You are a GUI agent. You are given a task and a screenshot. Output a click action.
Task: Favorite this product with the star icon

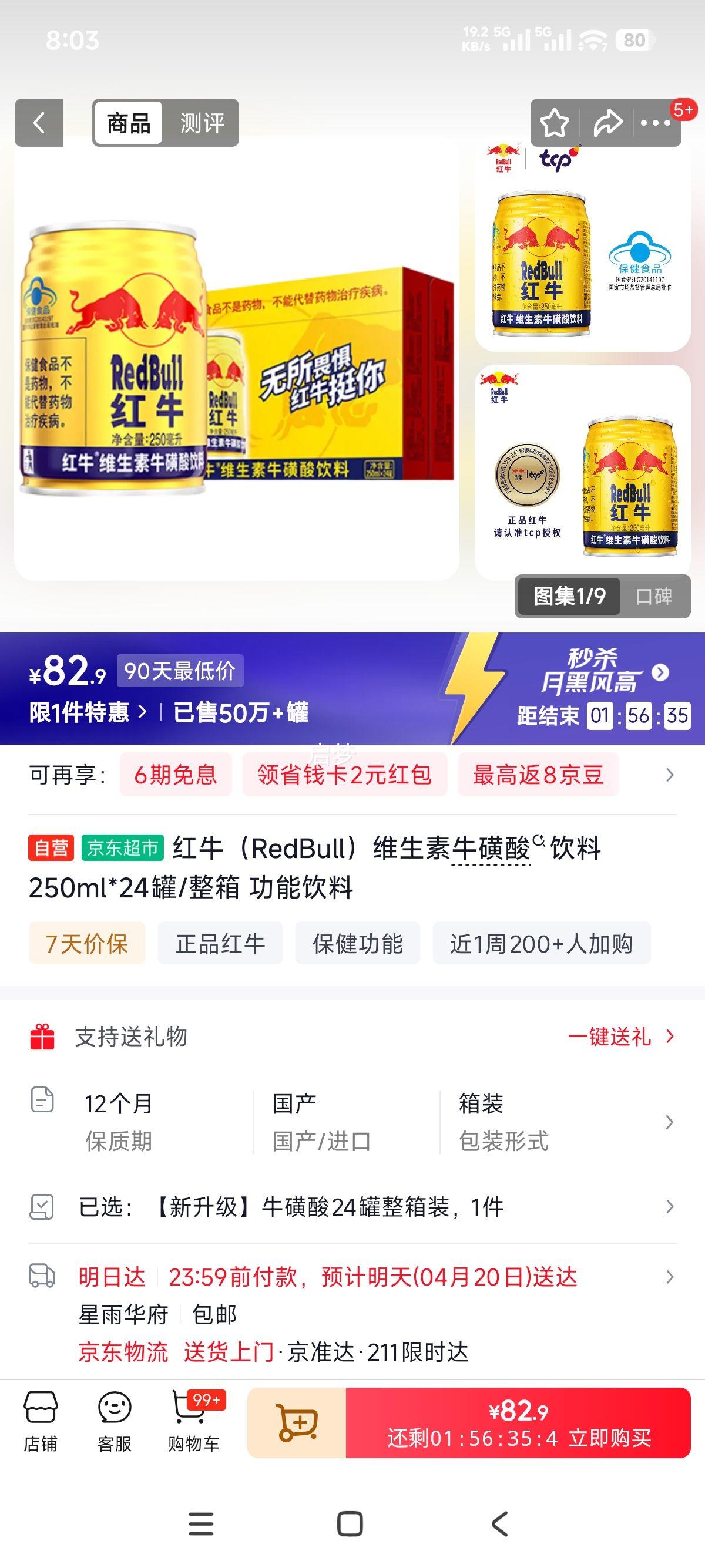(554, 122)
